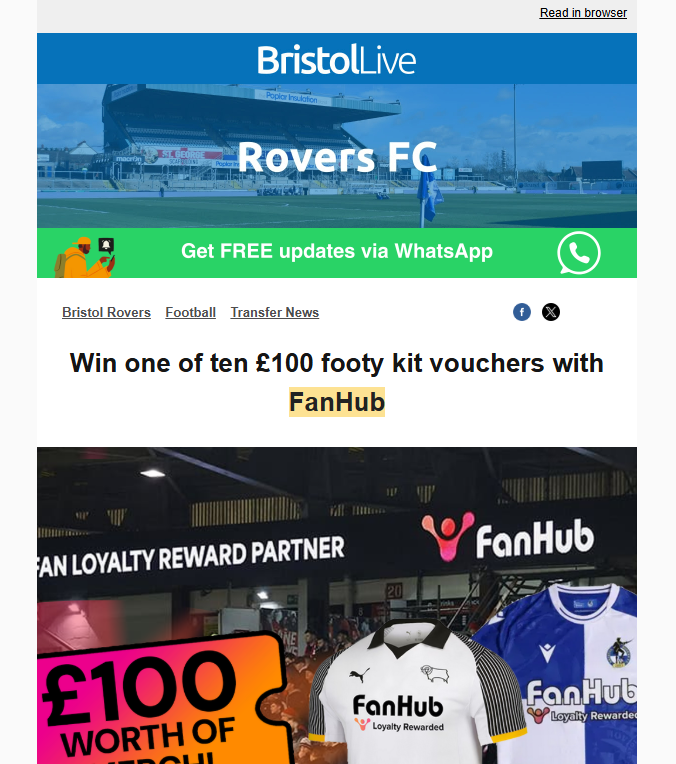This screenshot has height=764, width=676.
Task: Tap the Get FREE updates via WhatsApp banner
Action: coord(337,252)
